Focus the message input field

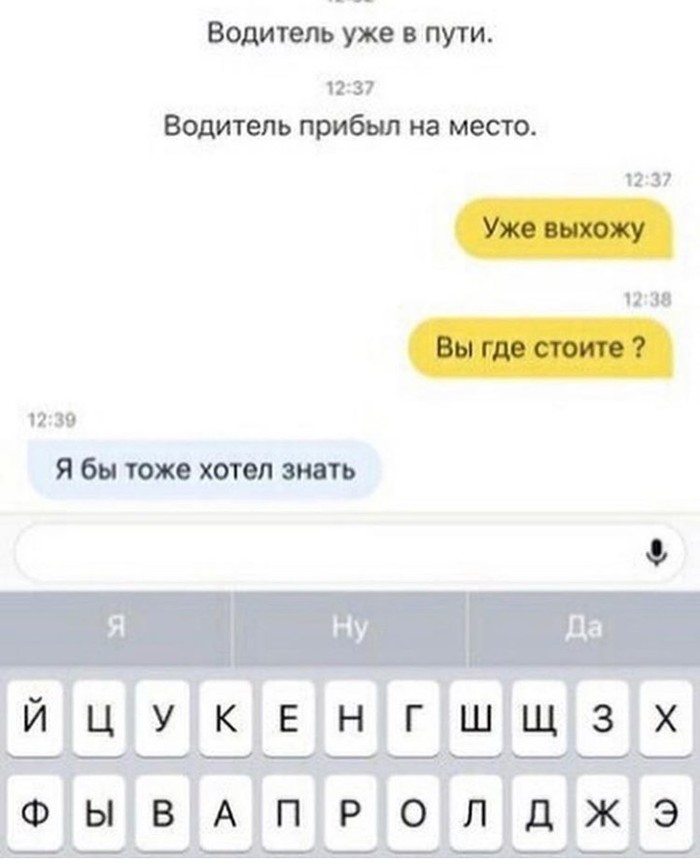click(320, 552)
